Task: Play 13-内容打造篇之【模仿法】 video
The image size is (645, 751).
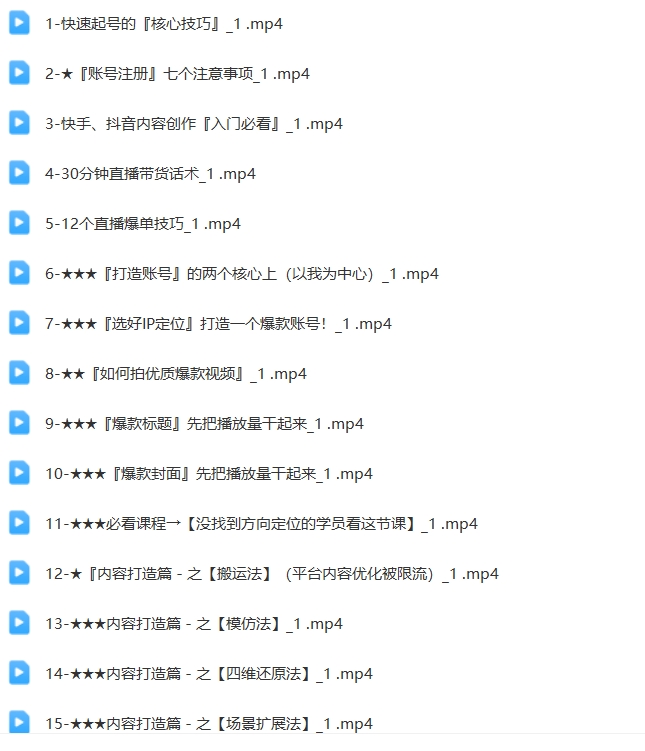Action: pyautogui.click(x=193, y=624)
